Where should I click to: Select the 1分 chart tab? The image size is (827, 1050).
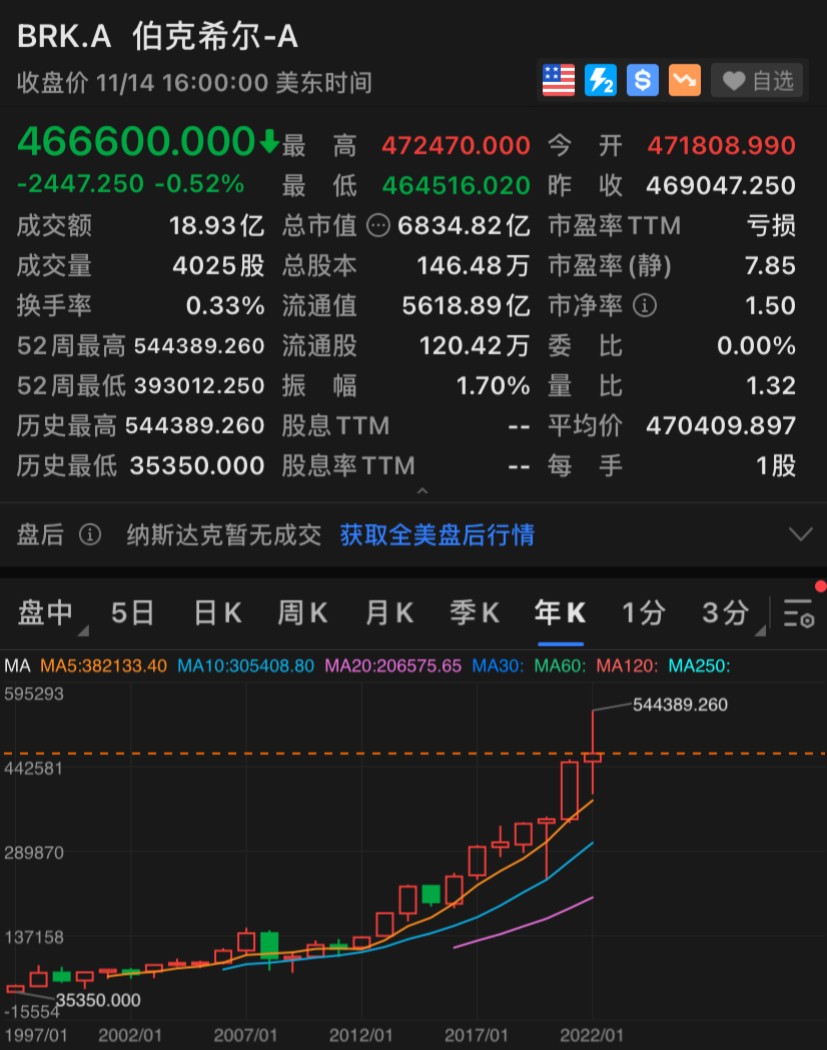point(643,613)
